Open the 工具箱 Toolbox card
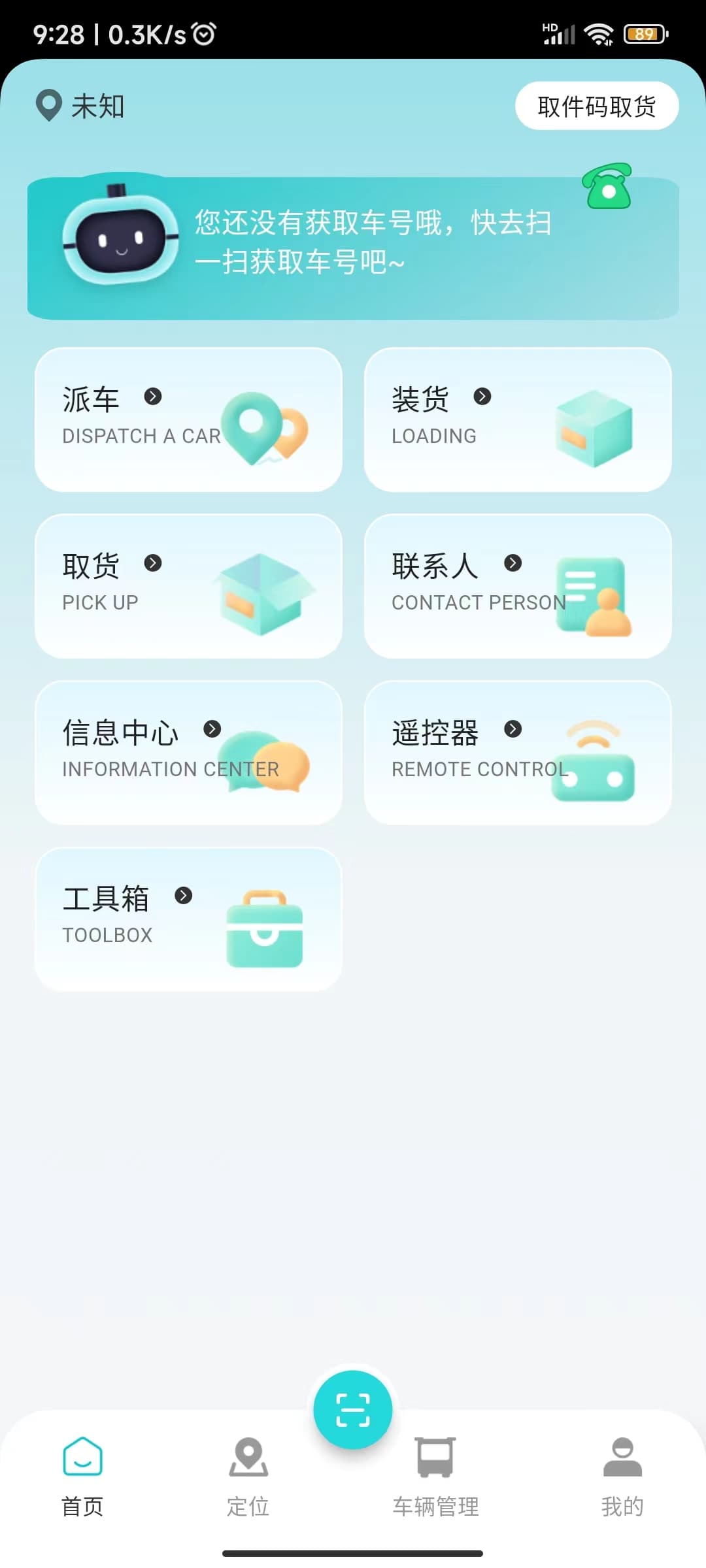 click(x=188, y=919)
